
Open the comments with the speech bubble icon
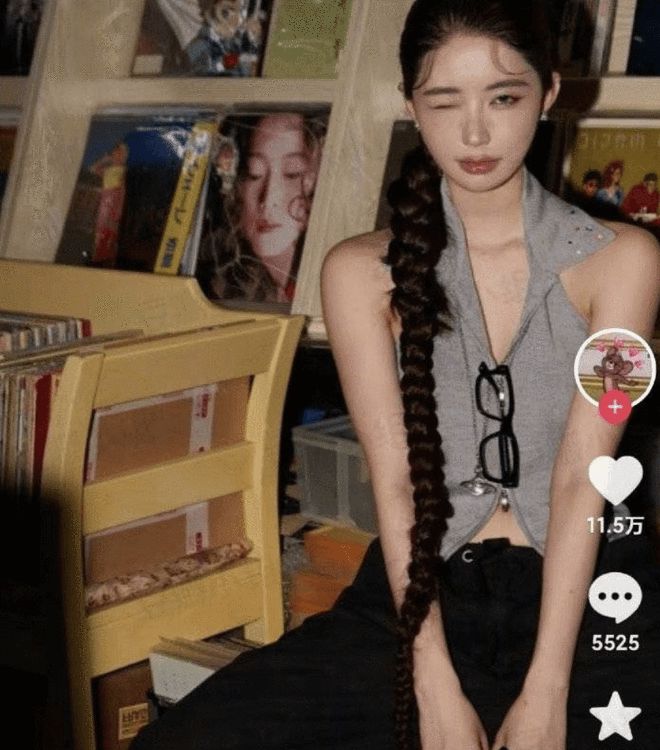pos(615,598)
